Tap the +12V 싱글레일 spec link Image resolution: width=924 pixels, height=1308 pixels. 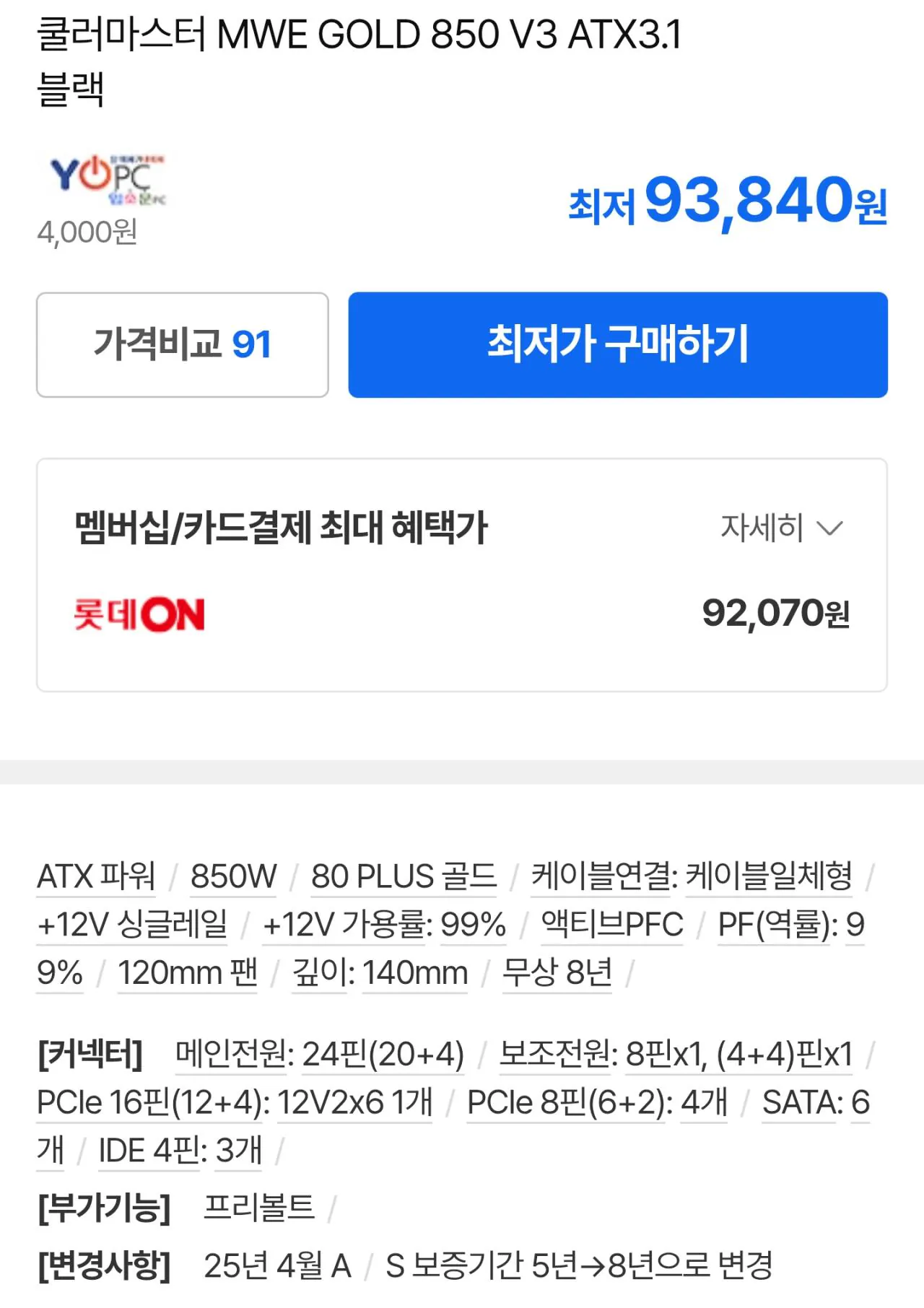132,925
